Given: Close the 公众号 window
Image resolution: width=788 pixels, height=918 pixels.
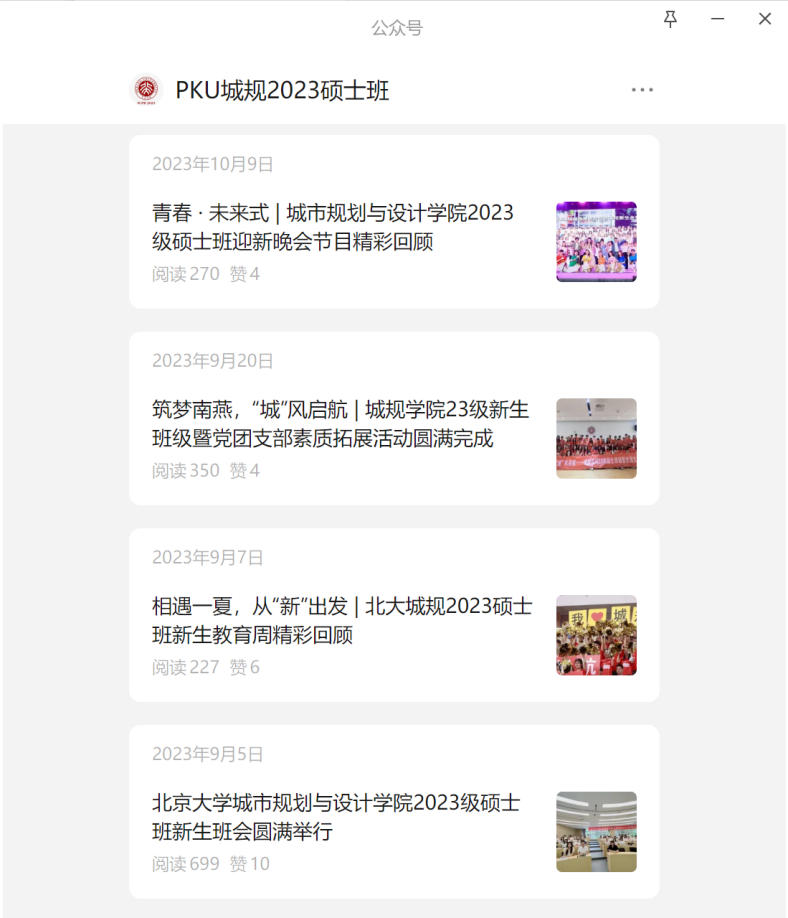Looking at the screenshot, I should (x=765, y=19).
